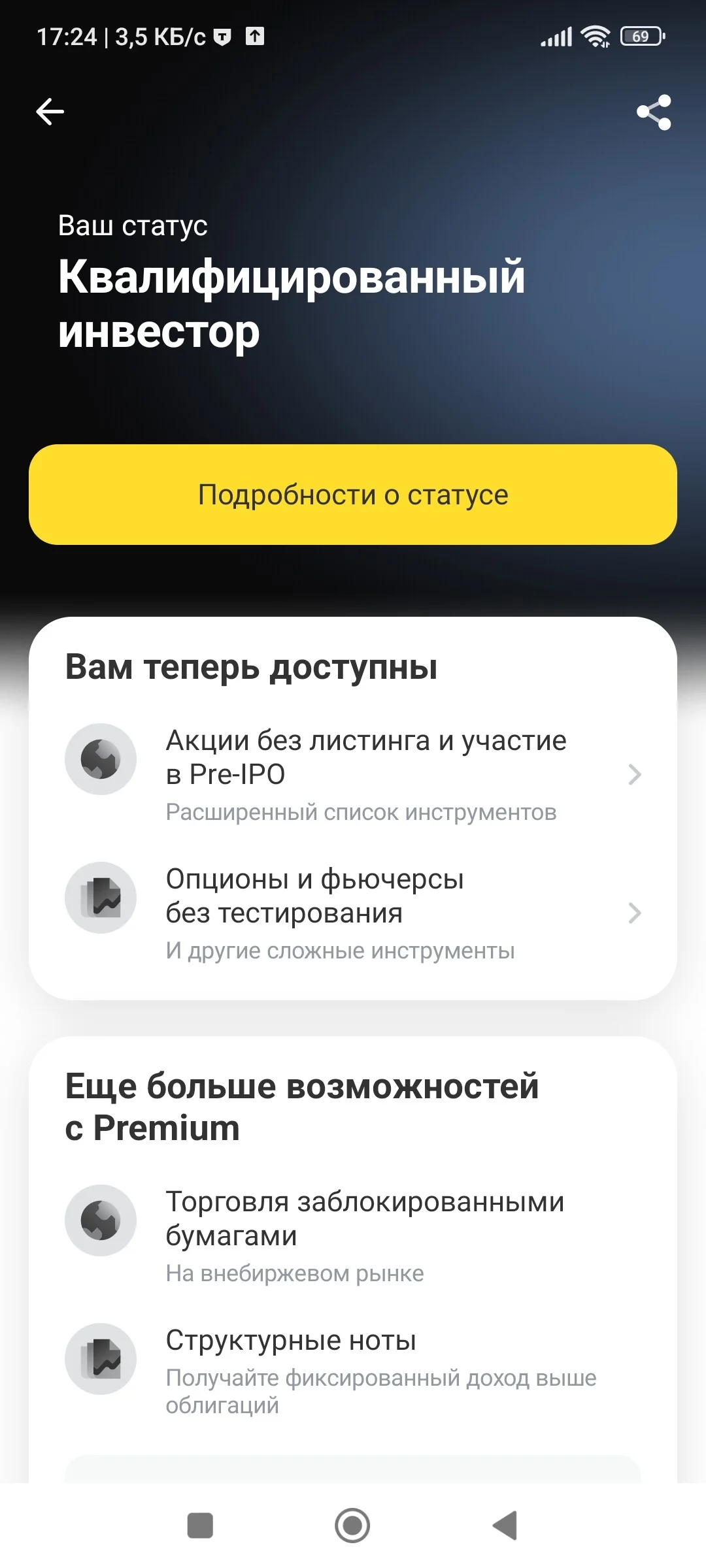Open 'Акции без листинга и участие в Pre-IPO'
The image size is (706, 1568).
[353, 775]
